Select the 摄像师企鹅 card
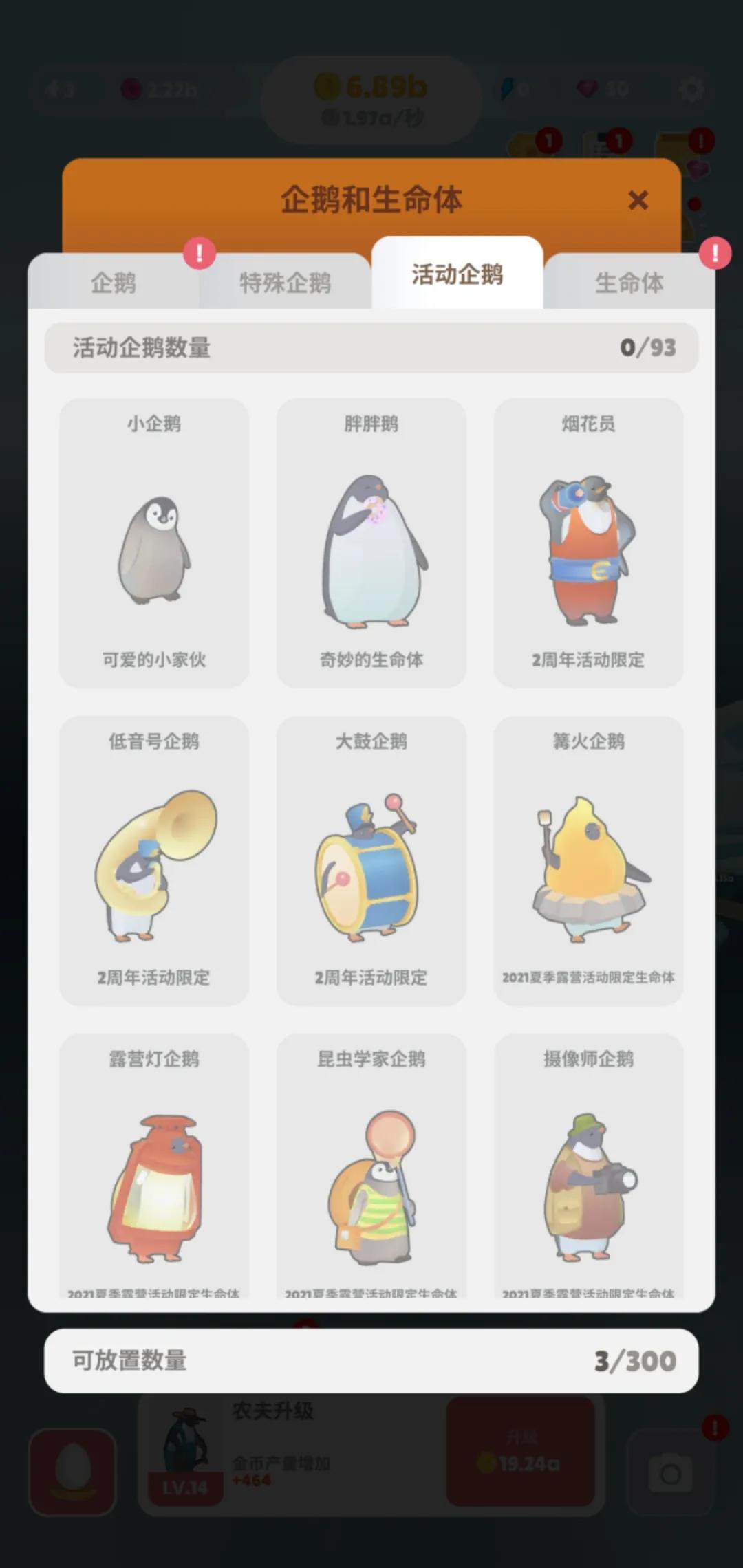743x1568 pixels. click(589, 1176)
